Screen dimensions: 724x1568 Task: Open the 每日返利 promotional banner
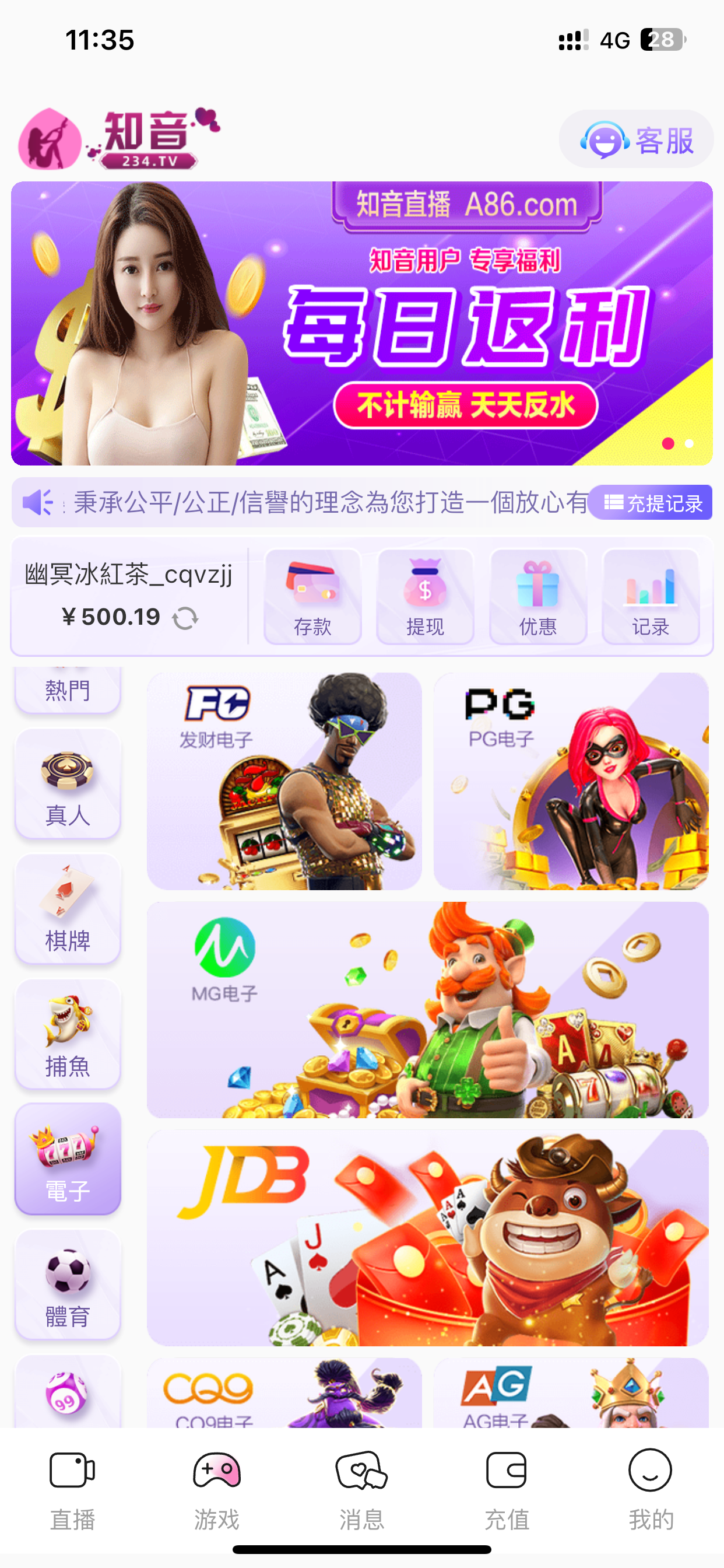pos(361,324)
